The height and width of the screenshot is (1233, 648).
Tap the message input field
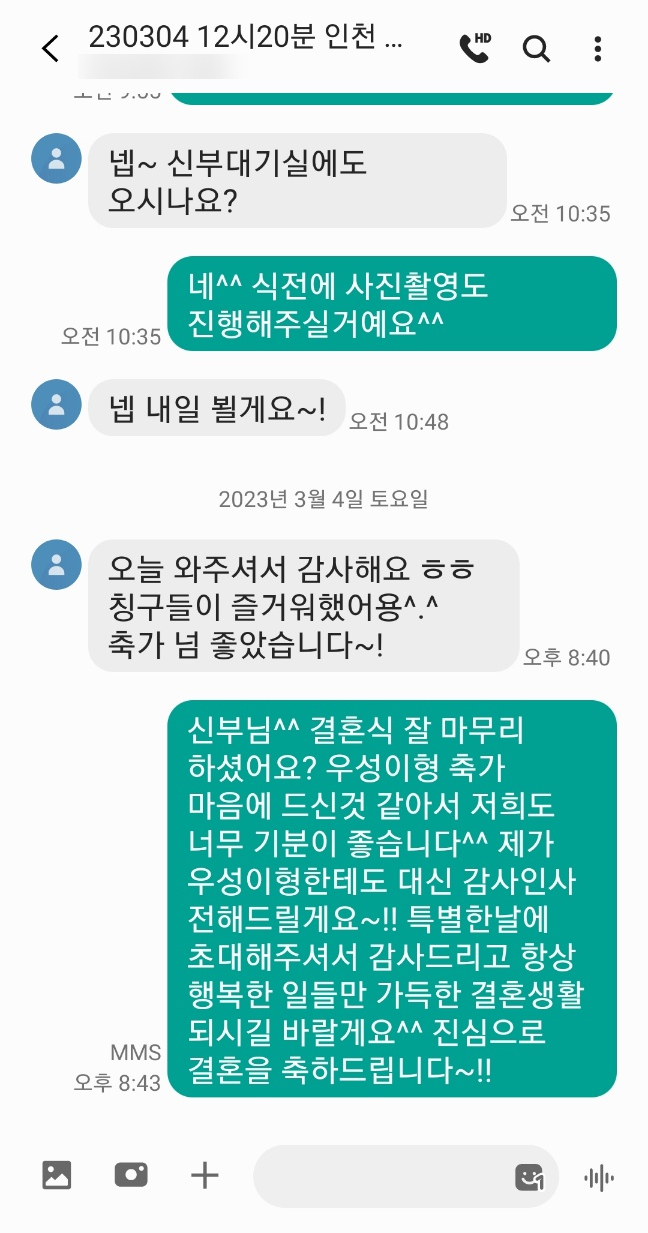[x=380, y=1176]
